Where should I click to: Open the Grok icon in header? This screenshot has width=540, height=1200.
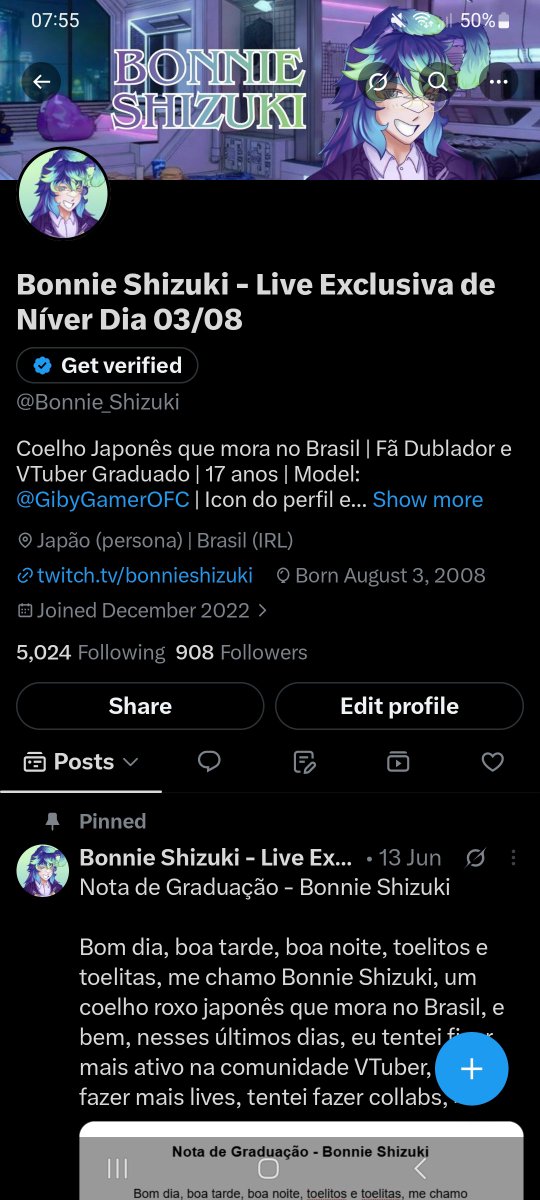pos(380,82)
